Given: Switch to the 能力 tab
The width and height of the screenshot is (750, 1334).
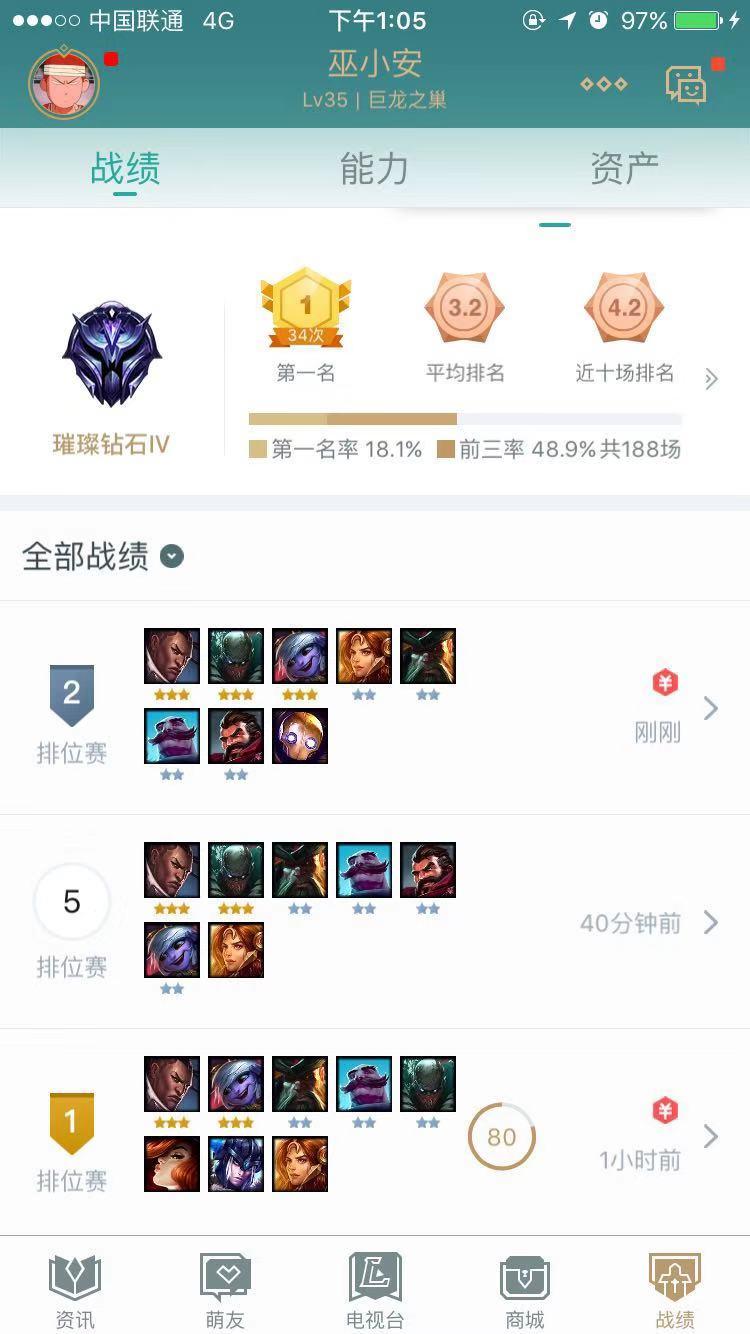Looking at the screenshot, I should coord(374,169).
